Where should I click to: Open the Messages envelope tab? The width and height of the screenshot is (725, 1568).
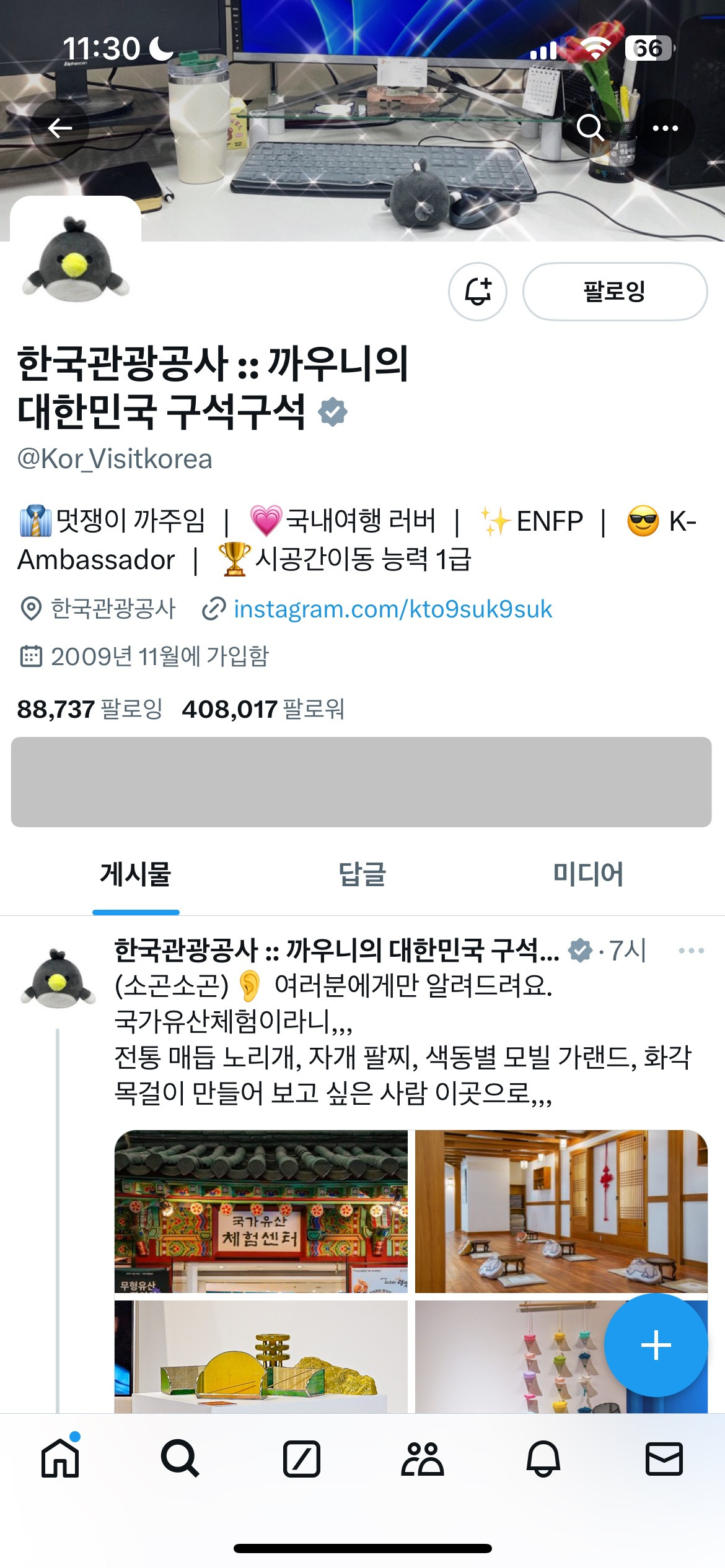point(664,1458)
